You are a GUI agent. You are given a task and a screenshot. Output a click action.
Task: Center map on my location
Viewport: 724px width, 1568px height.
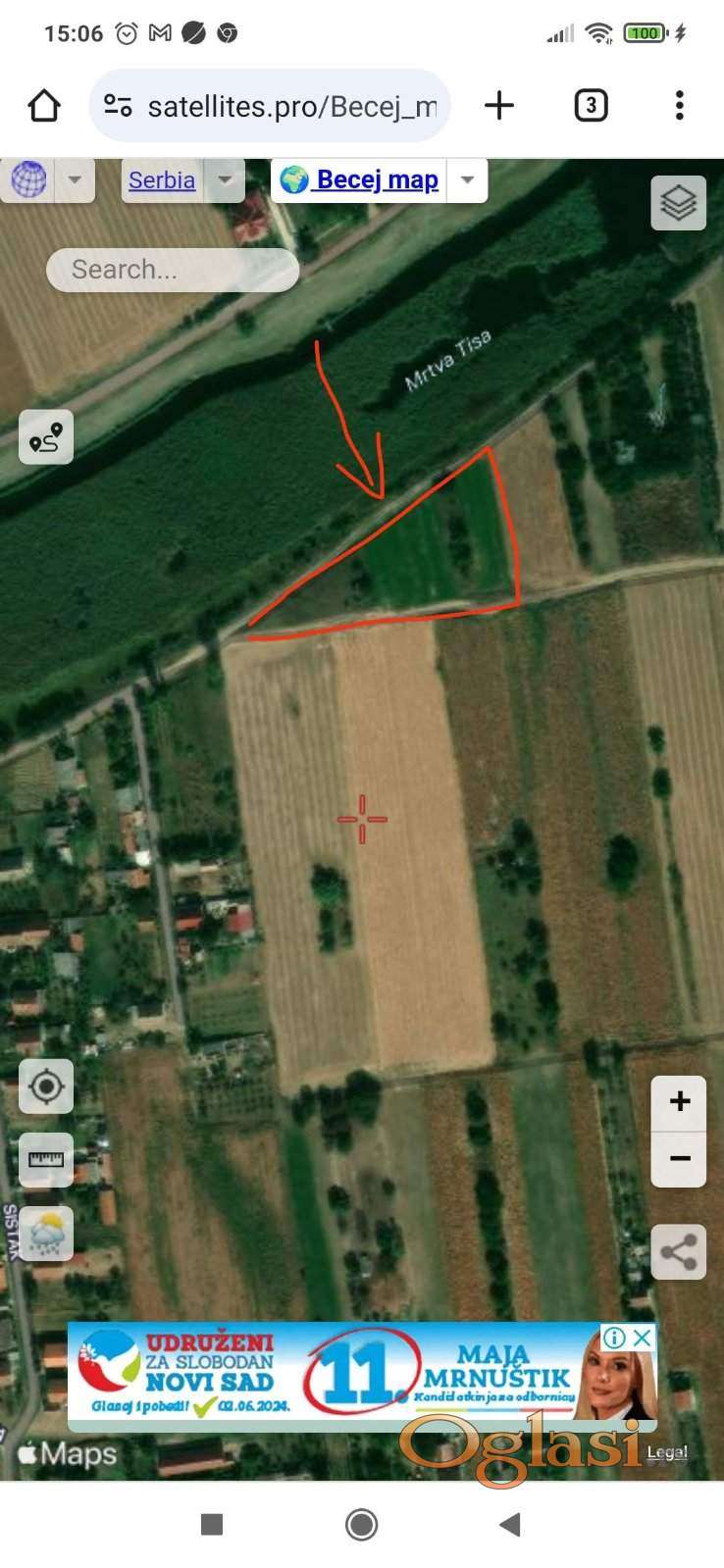(x=46, y=1087)
